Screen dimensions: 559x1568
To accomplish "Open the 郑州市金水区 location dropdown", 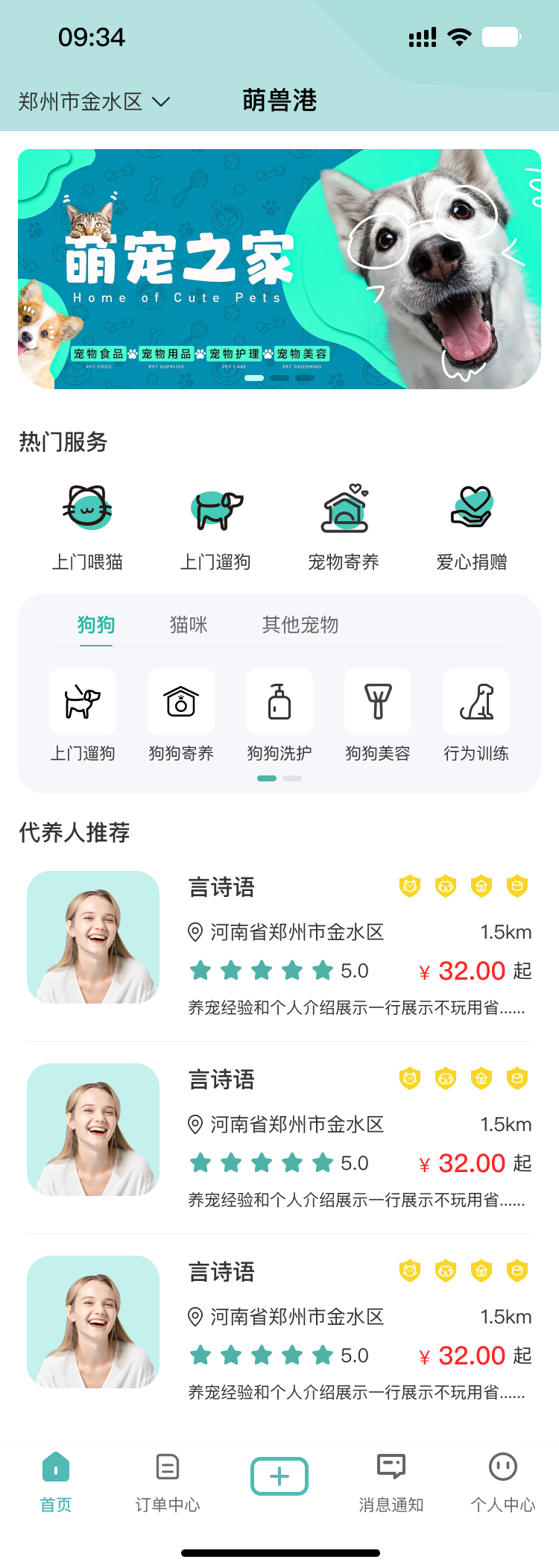I will pyautogui.click(x=95, y=101).
